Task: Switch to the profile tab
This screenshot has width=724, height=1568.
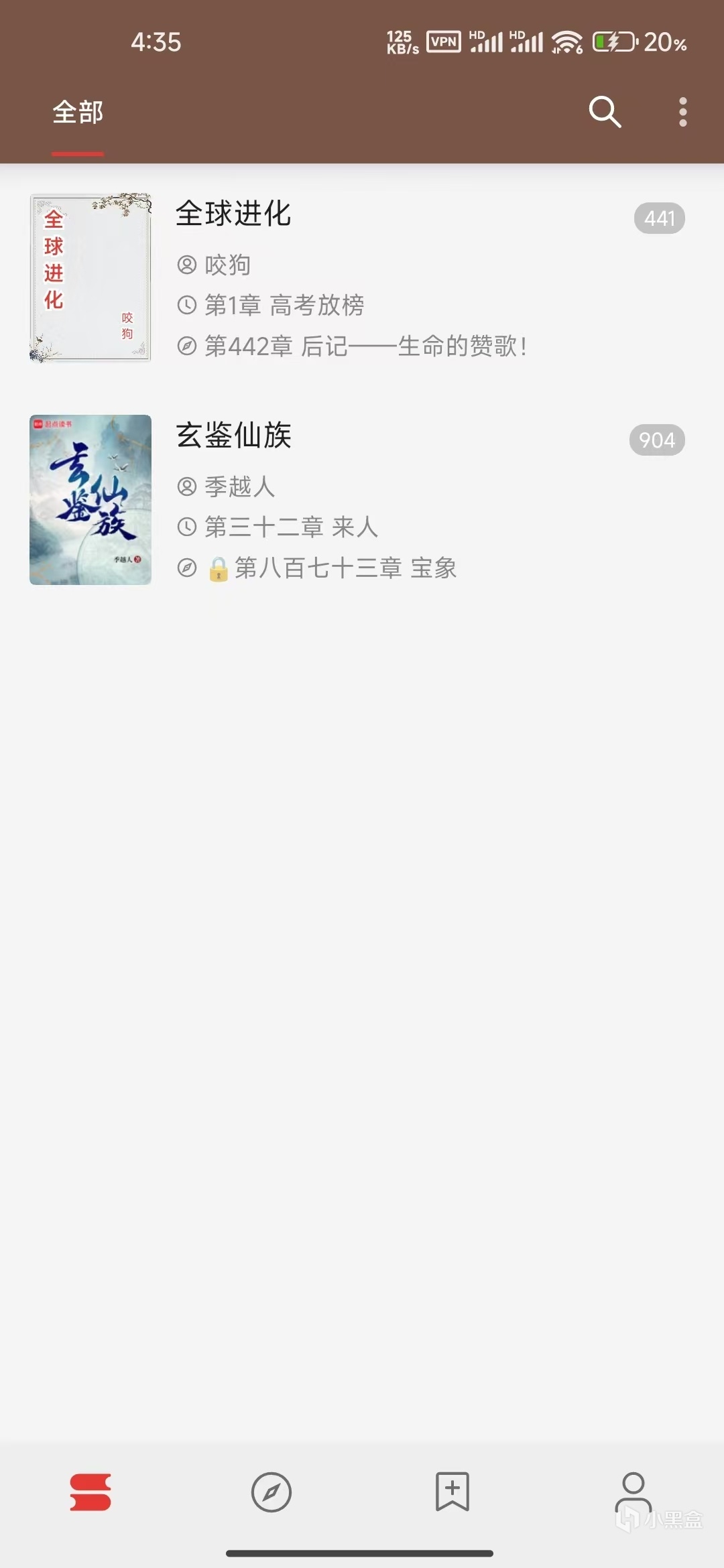Action: click(x=633, y=1492)
